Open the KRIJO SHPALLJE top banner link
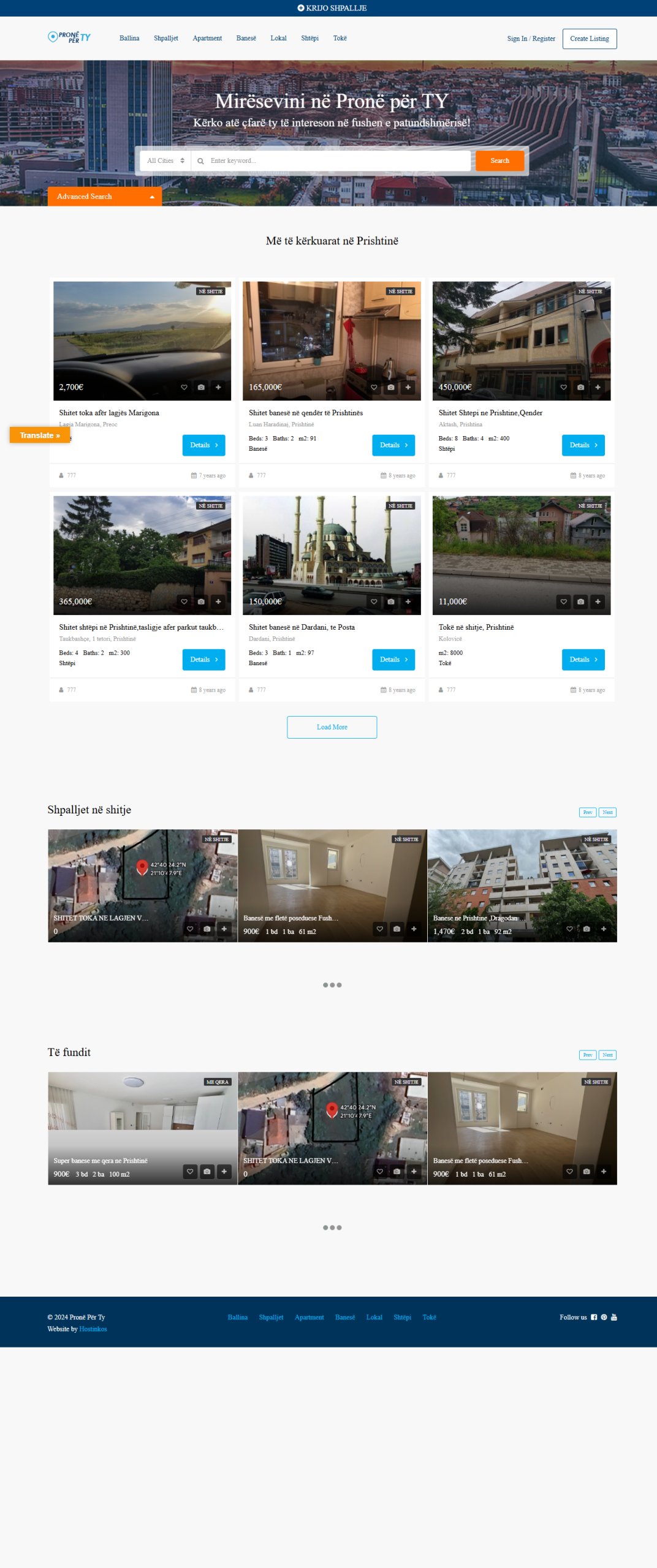Image resolution: width=657 pixels, height=1568 pixels. [x=332, y=8]
